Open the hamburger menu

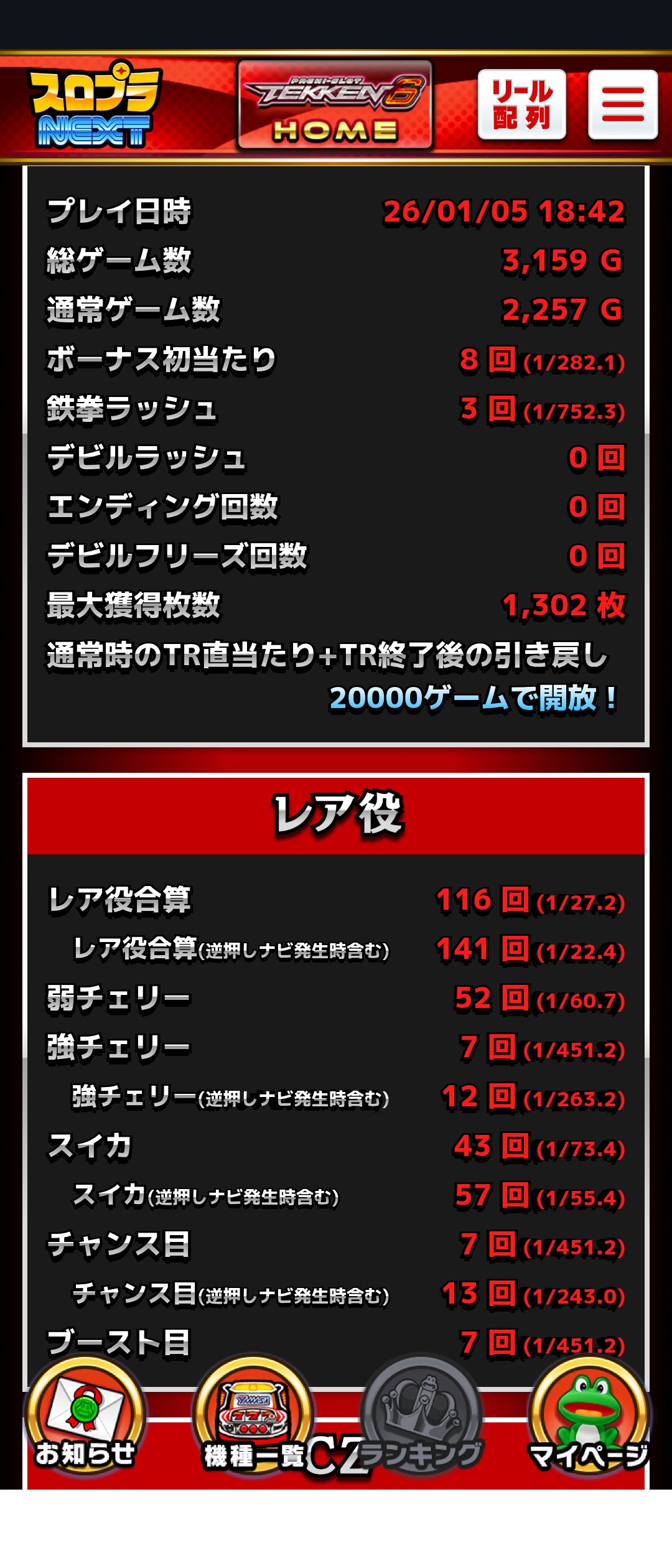(623, 105)
